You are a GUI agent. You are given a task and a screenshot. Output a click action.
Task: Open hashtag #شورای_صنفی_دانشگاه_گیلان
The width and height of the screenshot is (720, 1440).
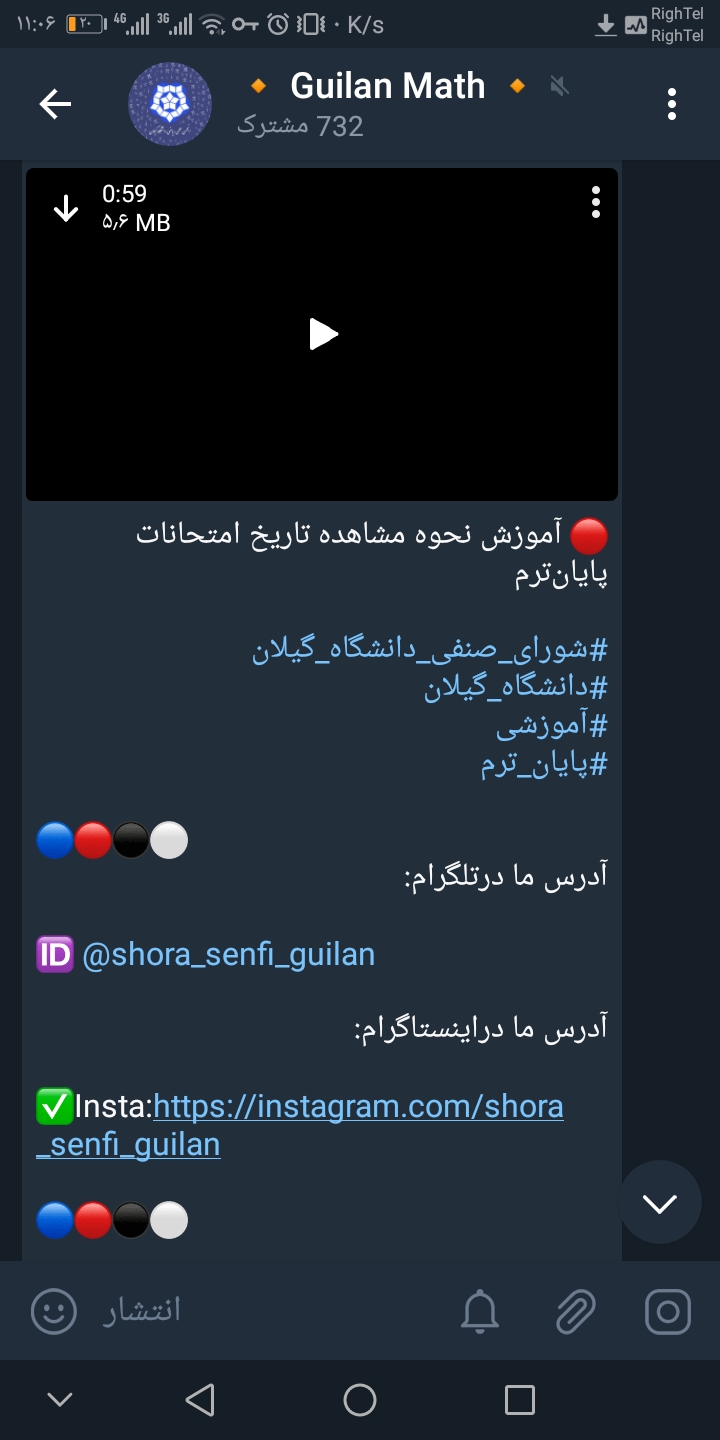(x=430, y=650)
